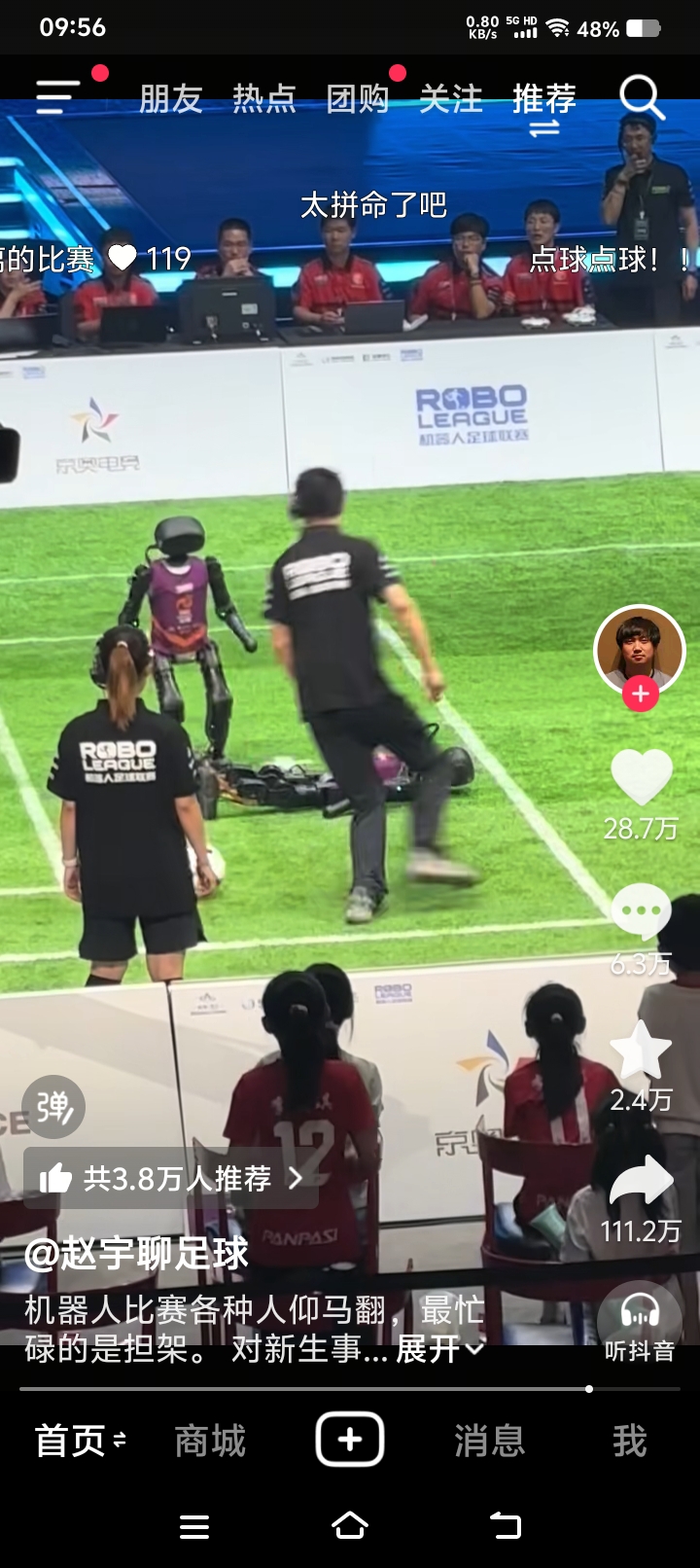Screen dimensions: 700x1568
Task: Like this video with the heart
Action: tap(641, 778)
